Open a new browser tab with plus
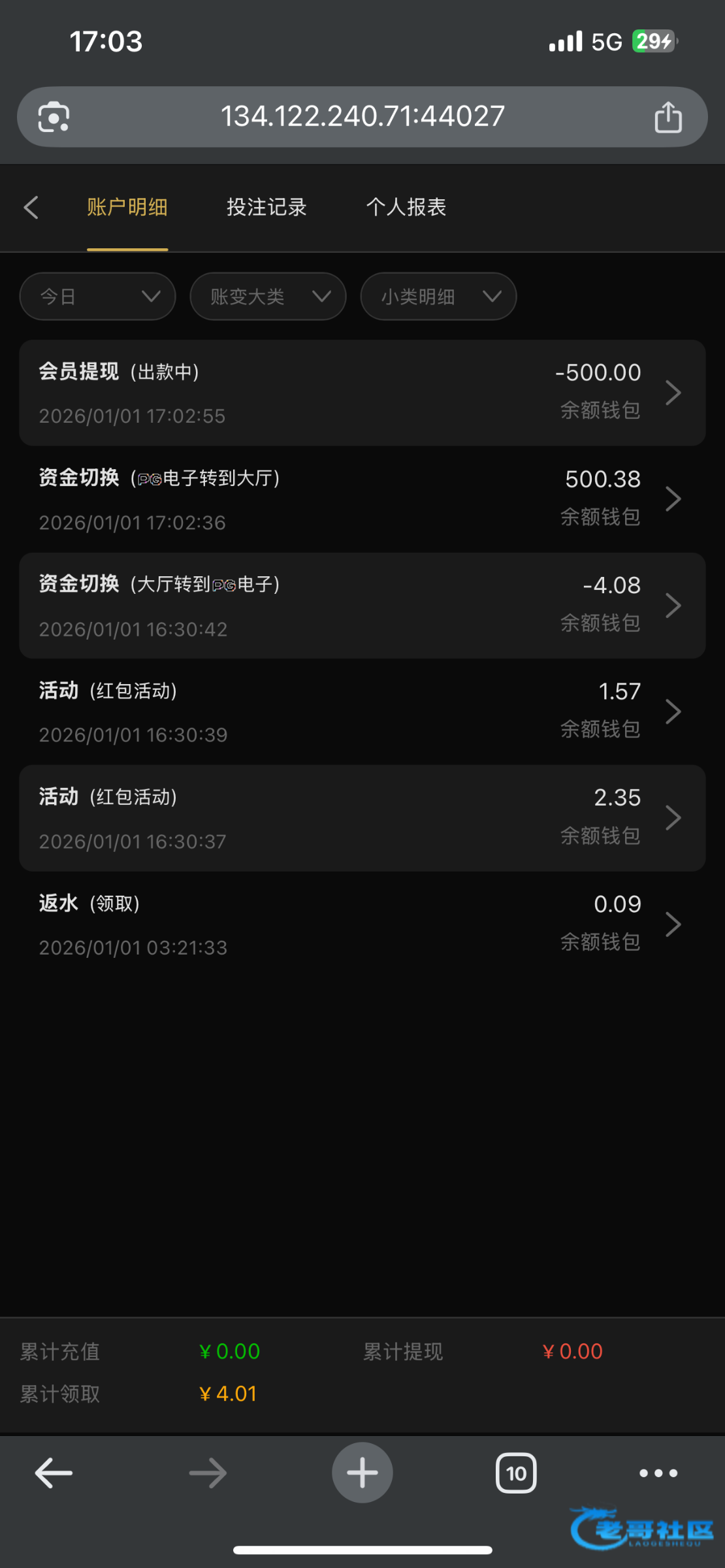Screen dimensions: 725x1568 click(x=362, y=1473)
